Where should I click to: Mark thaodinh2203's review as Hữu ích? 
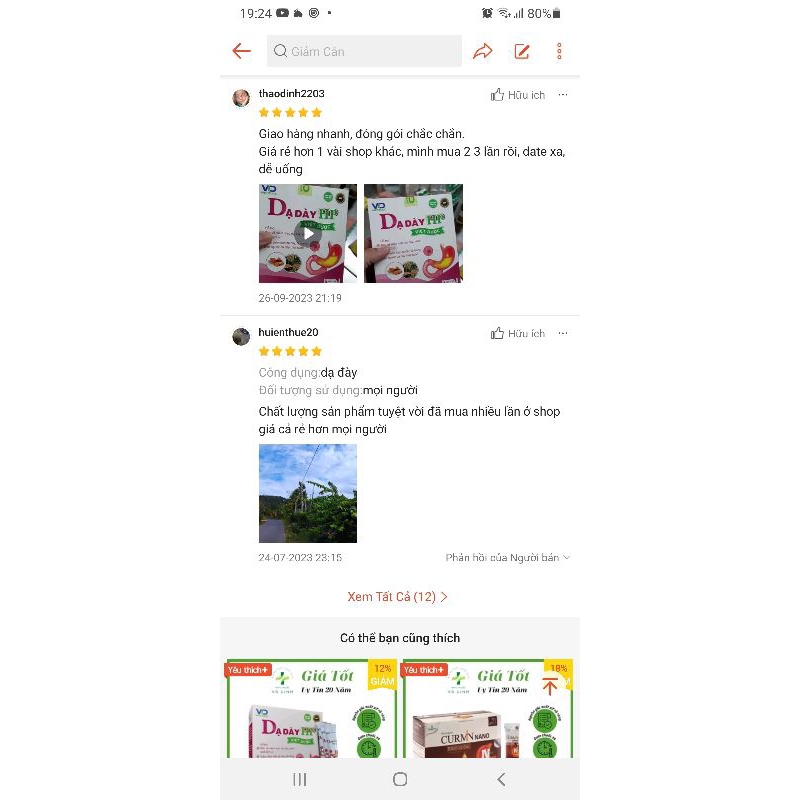click(518, 95)
